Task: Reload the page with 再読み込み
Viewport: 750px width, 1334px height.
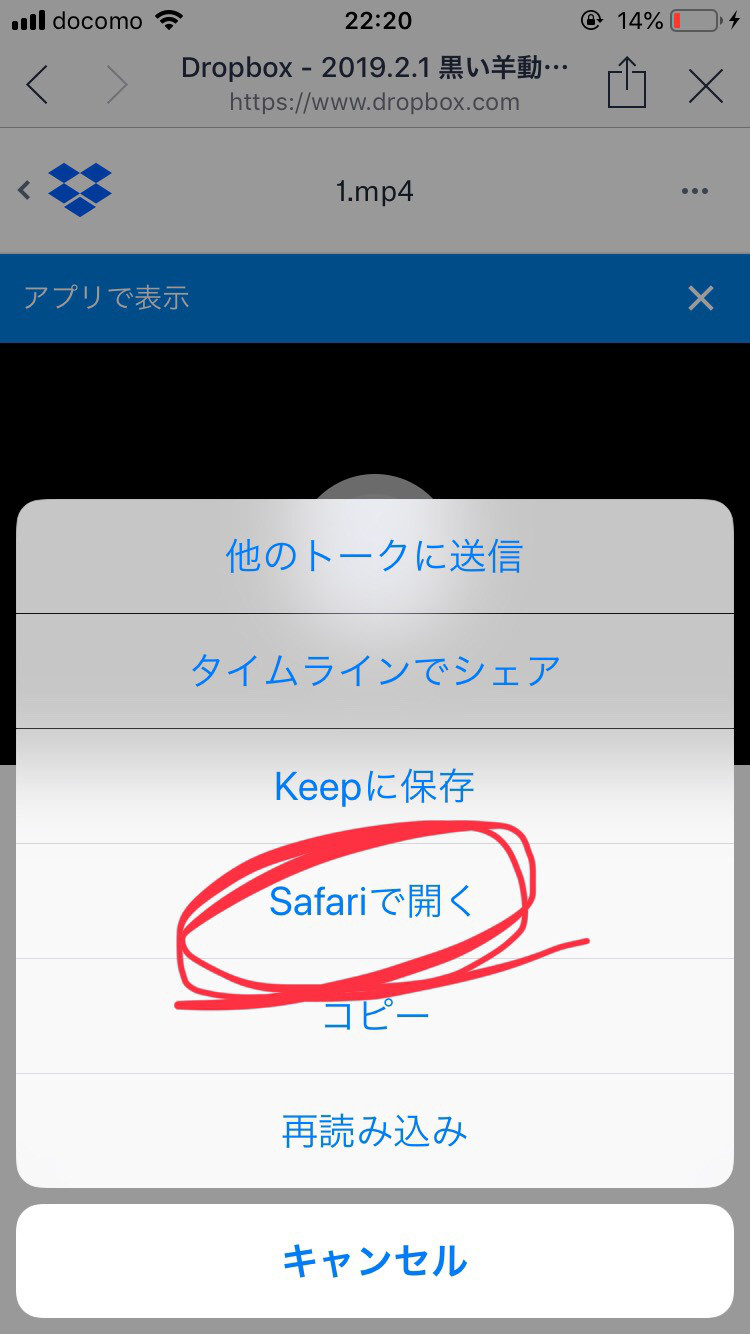Action: (374, 1132)
